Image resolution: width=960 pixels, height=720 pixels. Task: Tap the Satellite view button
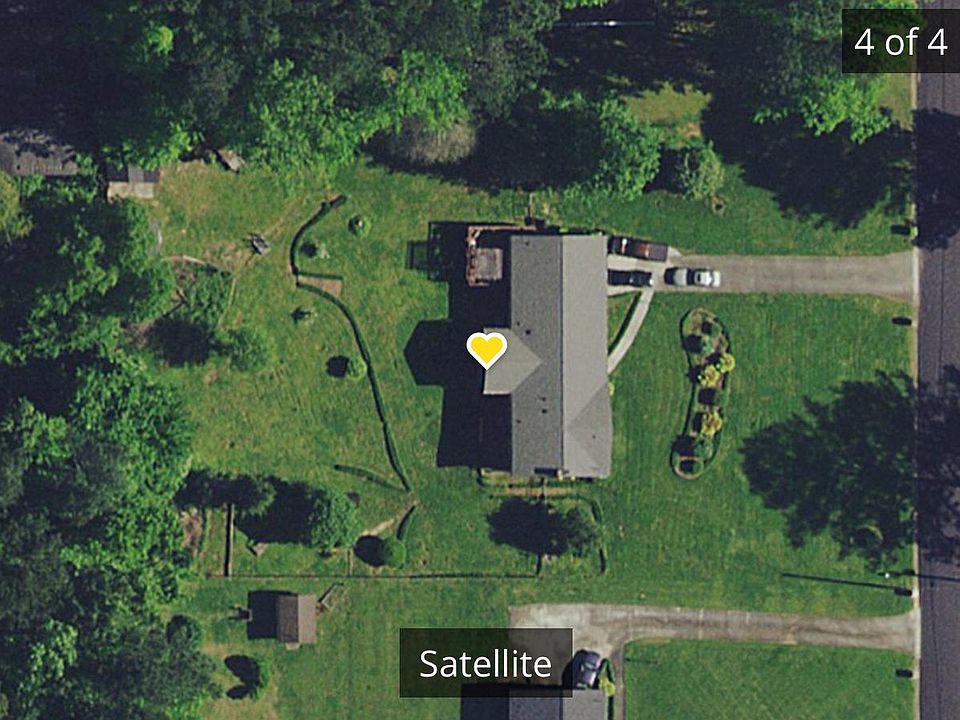tap(486, 663)
